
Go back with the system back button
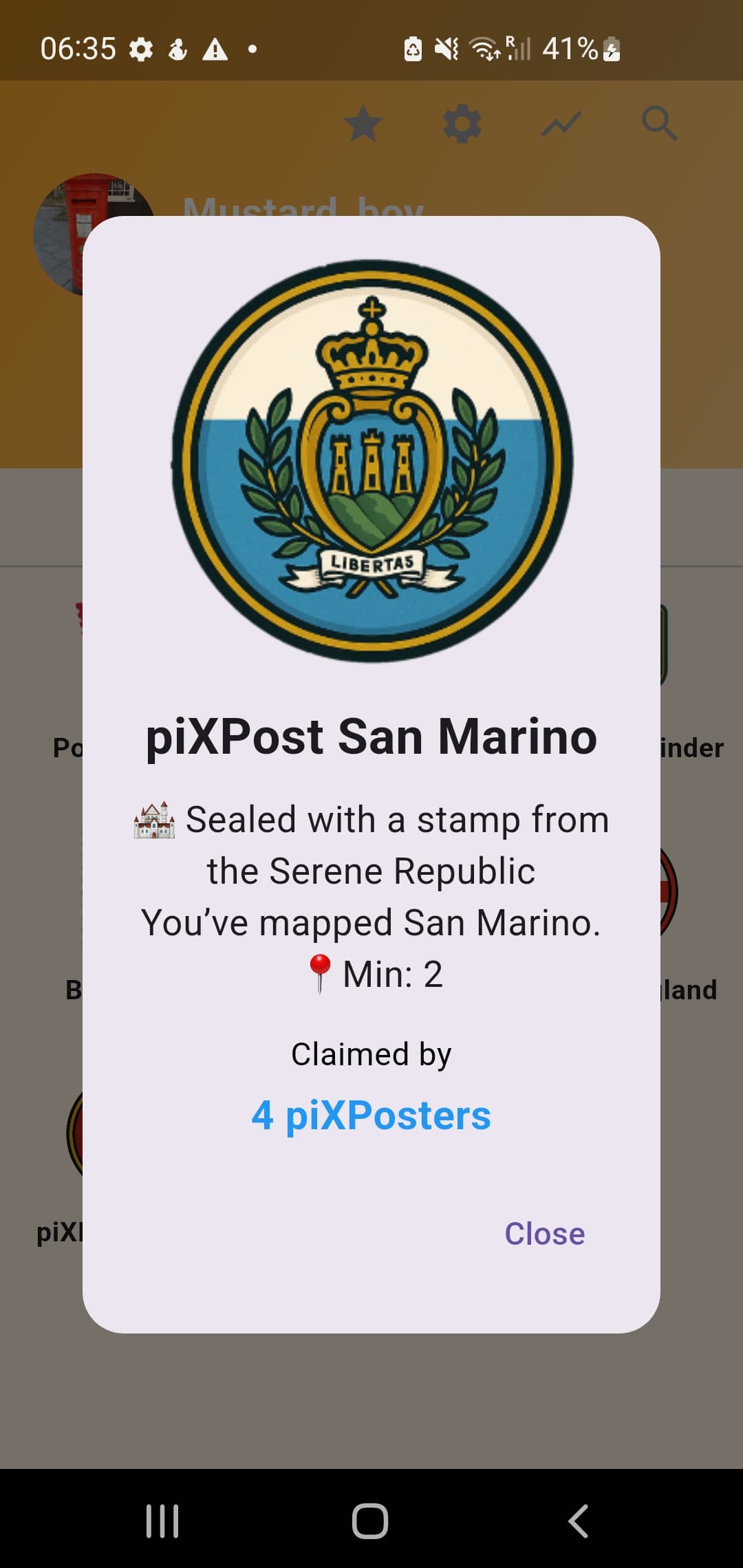point(579,1521)
